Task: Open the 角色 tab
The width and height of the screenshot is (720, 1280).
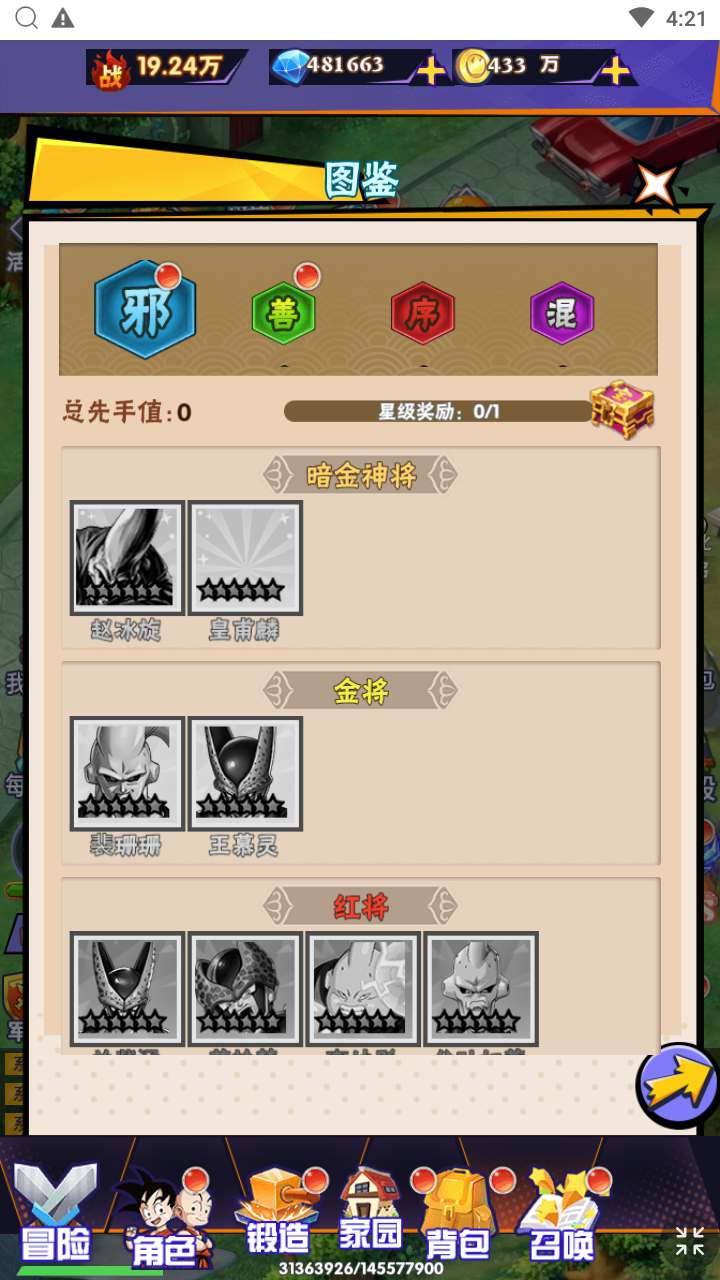Action: point(162,1215)
